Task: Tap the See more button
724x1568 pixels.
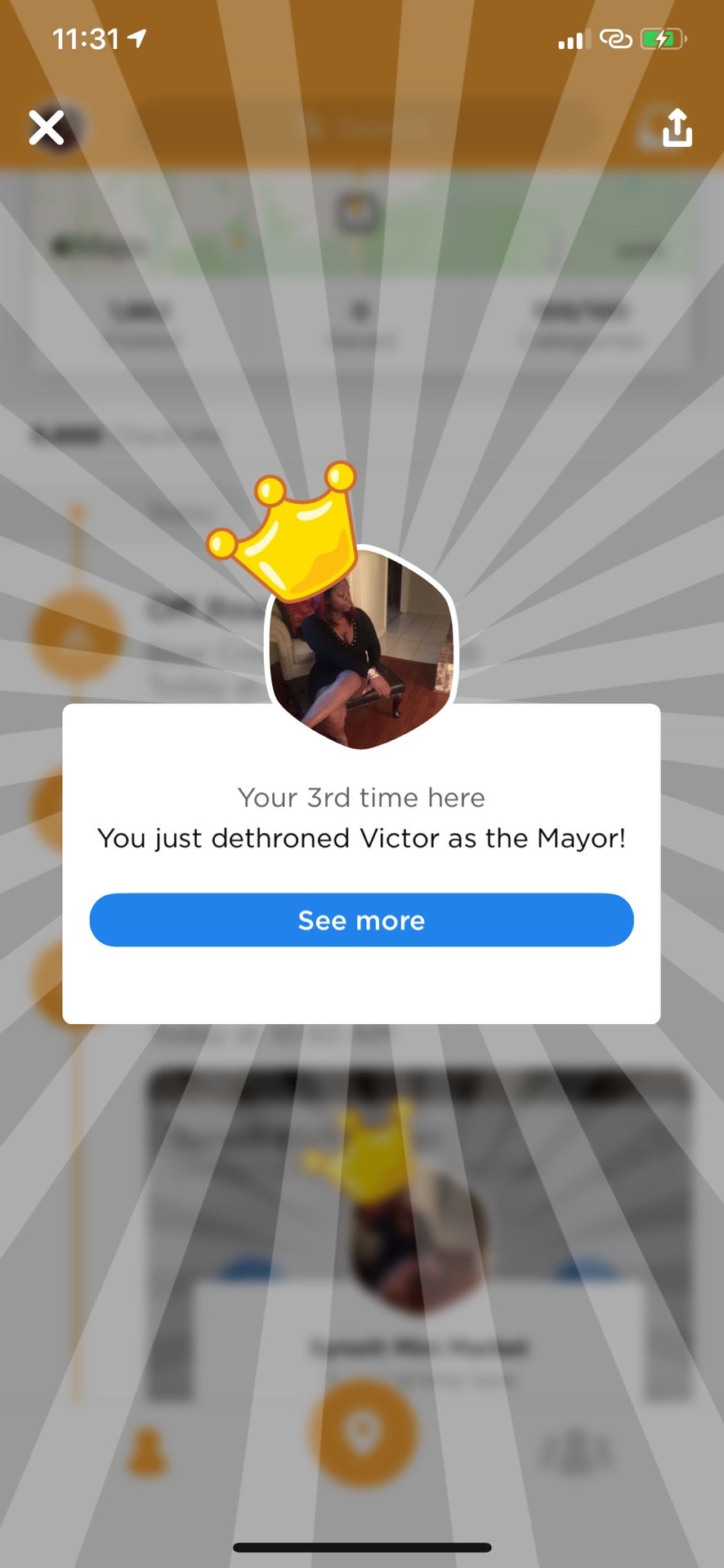Action: point(360,920)
